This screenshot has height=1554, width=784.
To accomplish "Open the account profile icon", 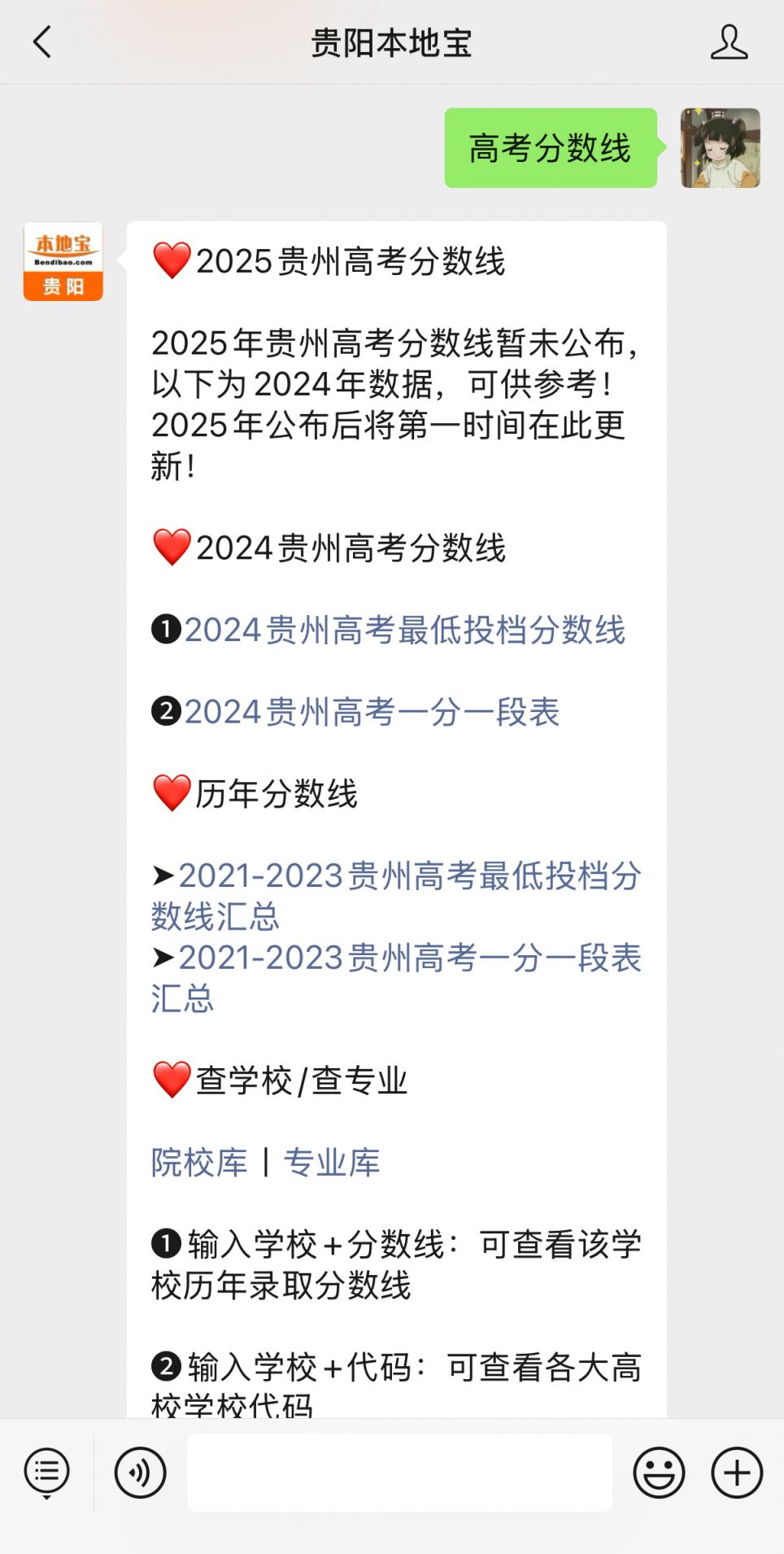I will point(729,42).
